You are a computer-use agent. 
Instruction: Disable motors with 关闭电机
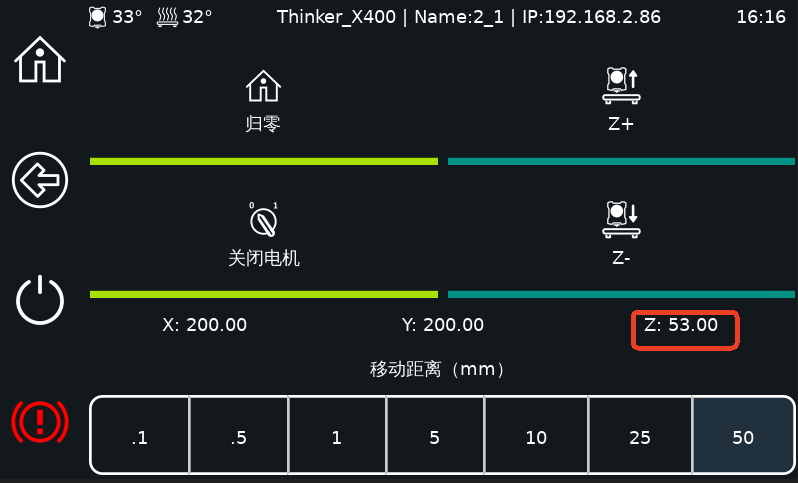[263, 237]
